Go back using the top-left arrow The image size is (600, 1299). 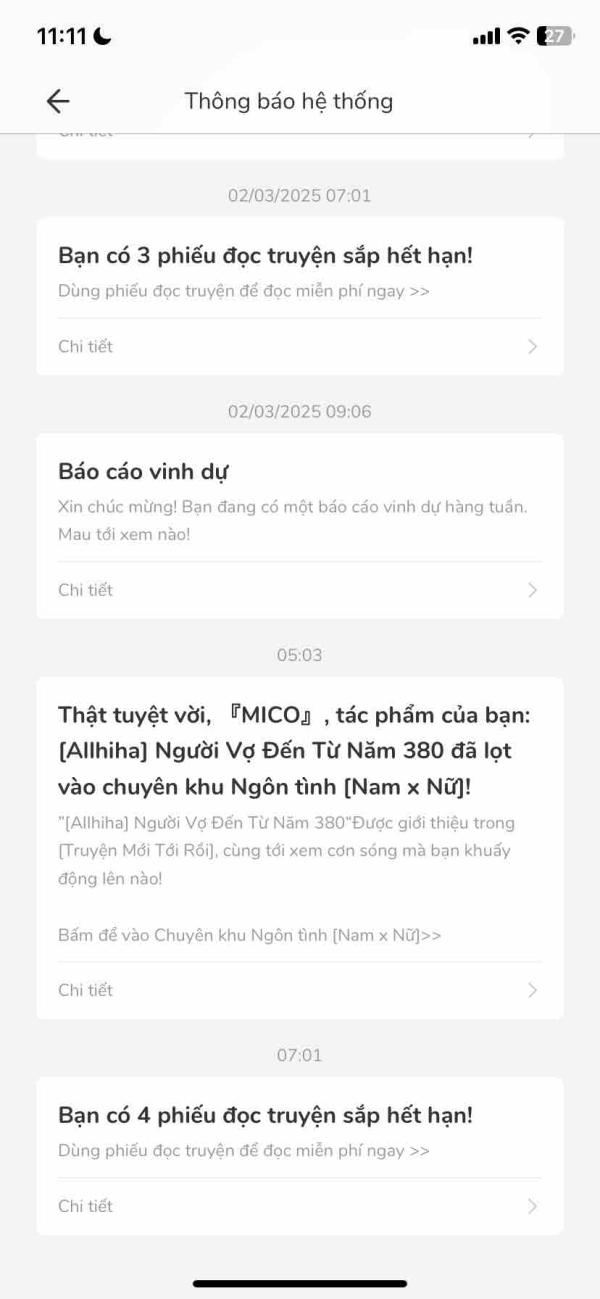(x=58, y=101)
